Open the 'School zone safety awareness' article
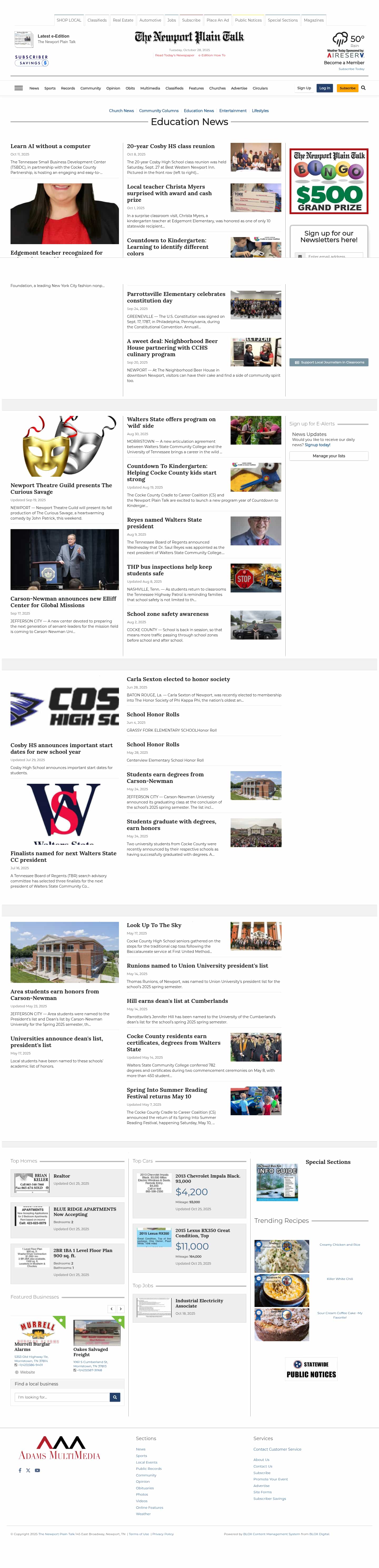This screenshot has width=379, height=1568. [168, 614]
